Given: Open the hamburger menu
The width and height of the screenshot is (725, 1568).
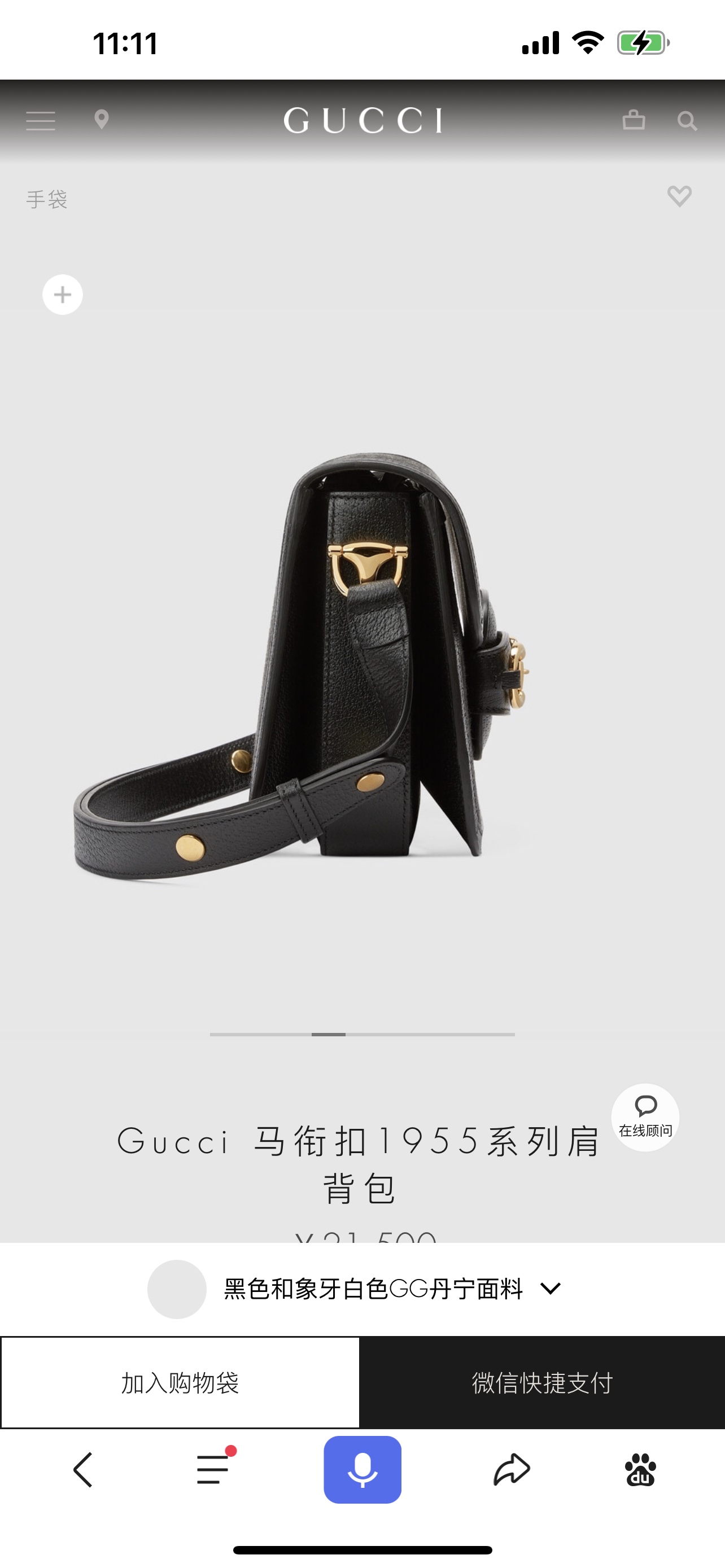Looking at the screenshot, I should click(x=41, y=121).
